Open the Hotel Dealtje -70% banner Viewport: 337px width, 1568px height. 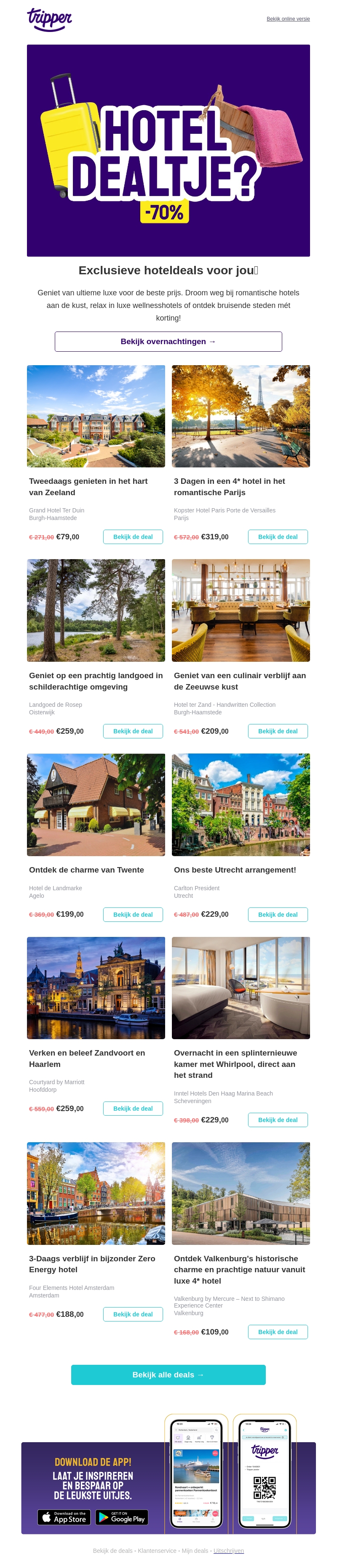(x=168, y=150)
